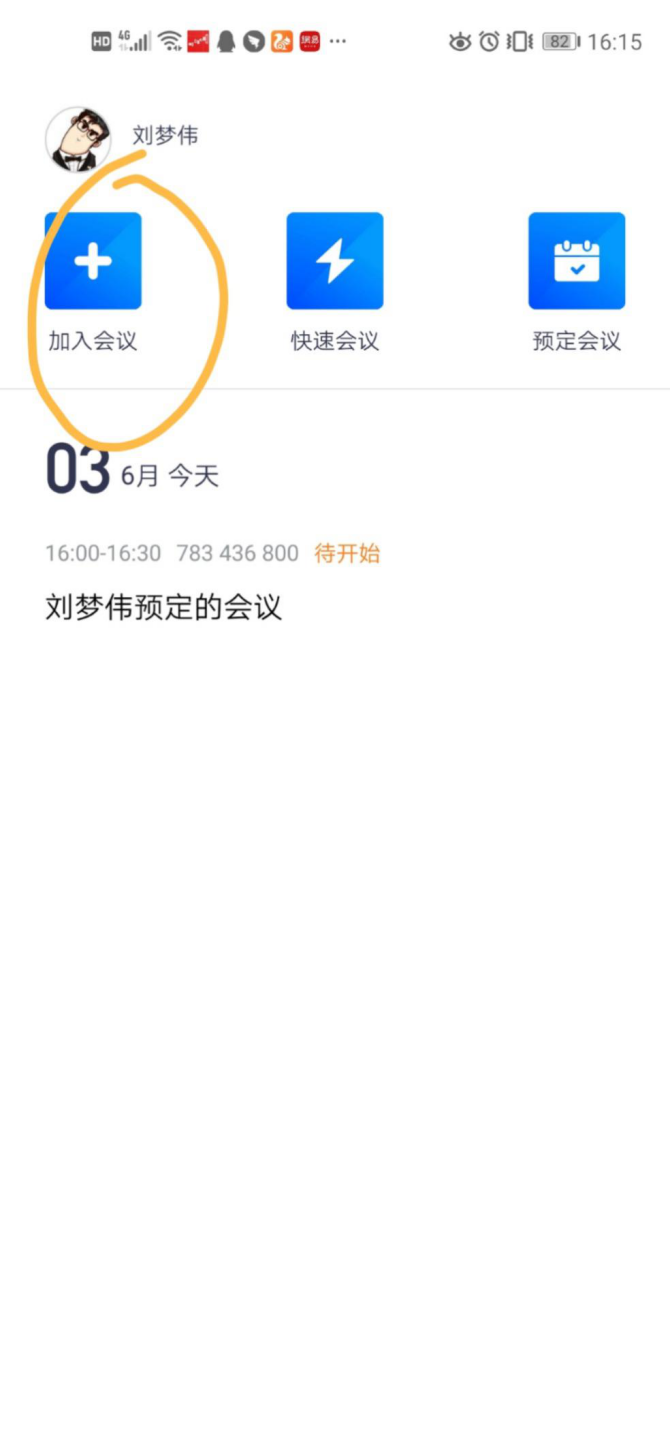Screen dimensions: 670x1453
Task: Start a 快速会议 now
Action: tap(335, 261)
